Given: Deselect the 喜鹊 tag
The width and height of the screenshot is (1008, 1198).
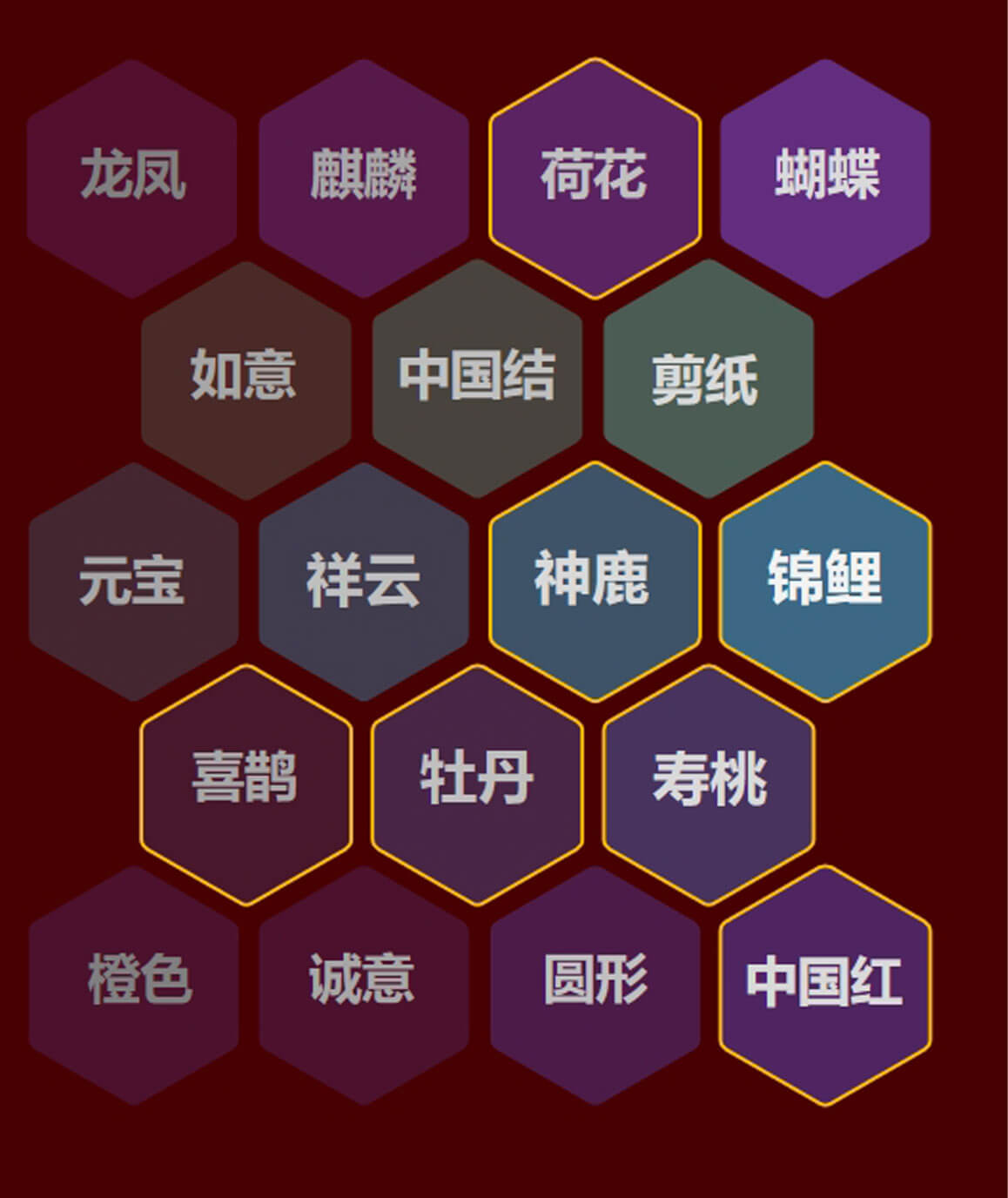Looking at the screenshot, I should pyautogui.click(x=246, y=784).
